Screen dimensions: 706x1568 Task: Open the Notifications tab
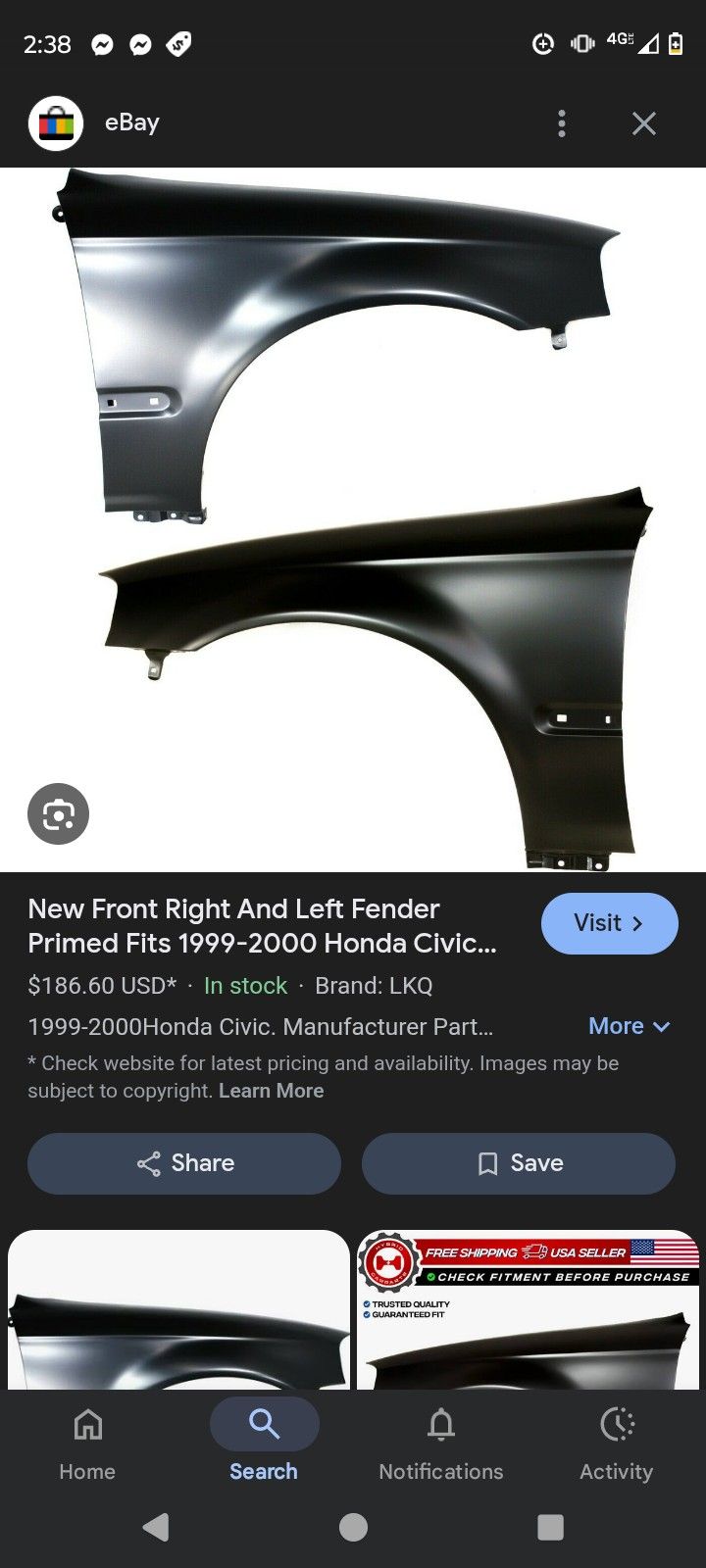440,1443
